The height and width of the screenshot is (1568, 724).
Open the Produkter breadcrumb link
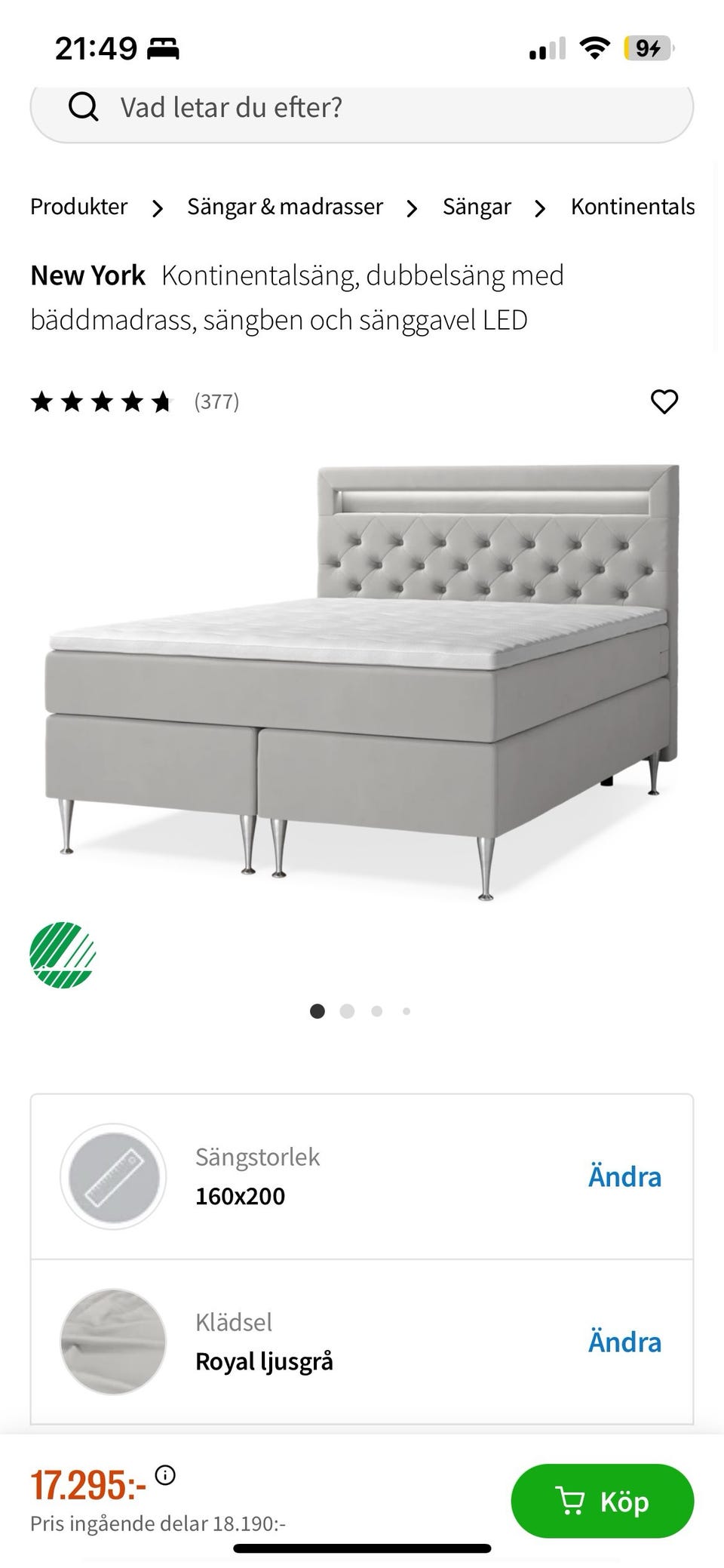click(79, 207)
